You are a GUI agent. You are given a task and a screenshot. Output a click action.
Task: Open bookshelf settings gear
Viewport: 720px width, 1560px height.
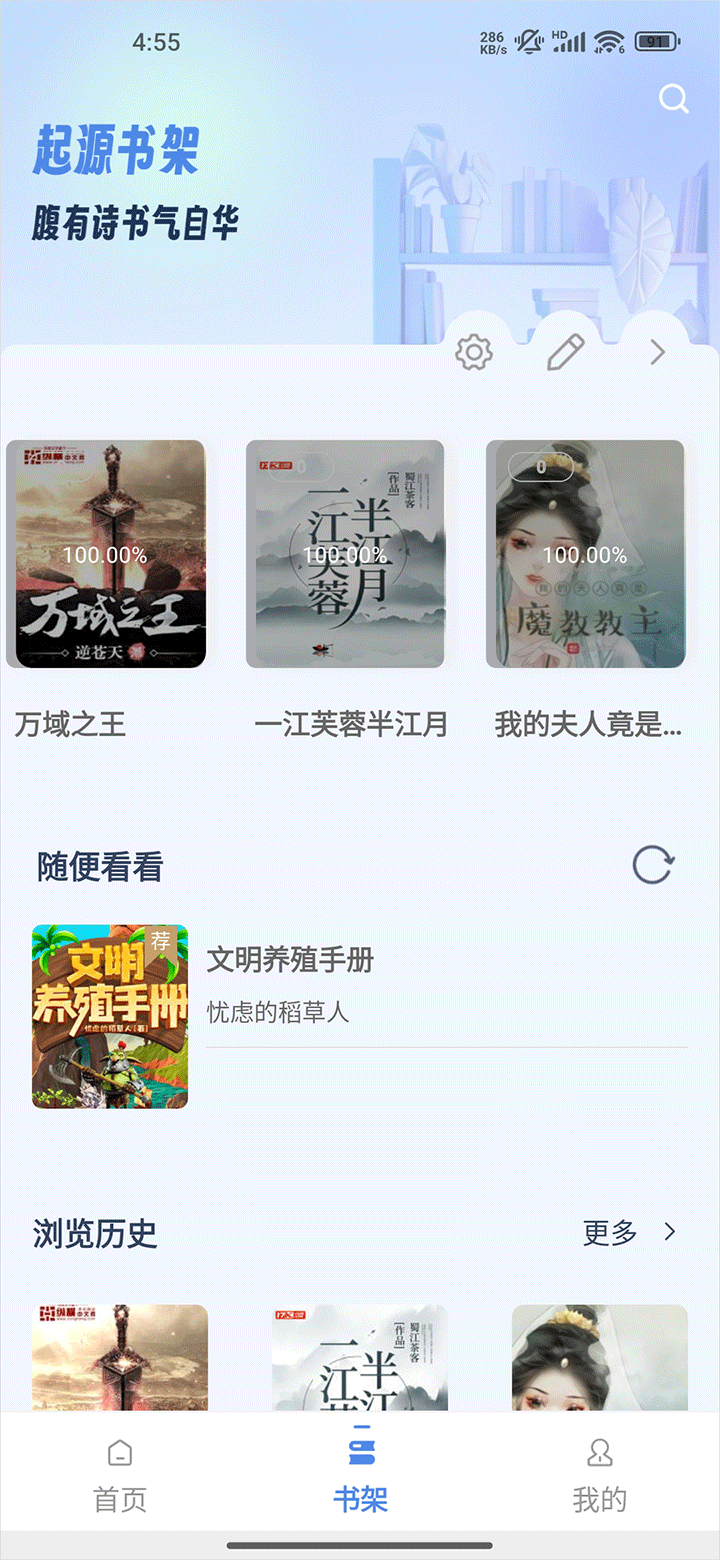tap(474, 353)
